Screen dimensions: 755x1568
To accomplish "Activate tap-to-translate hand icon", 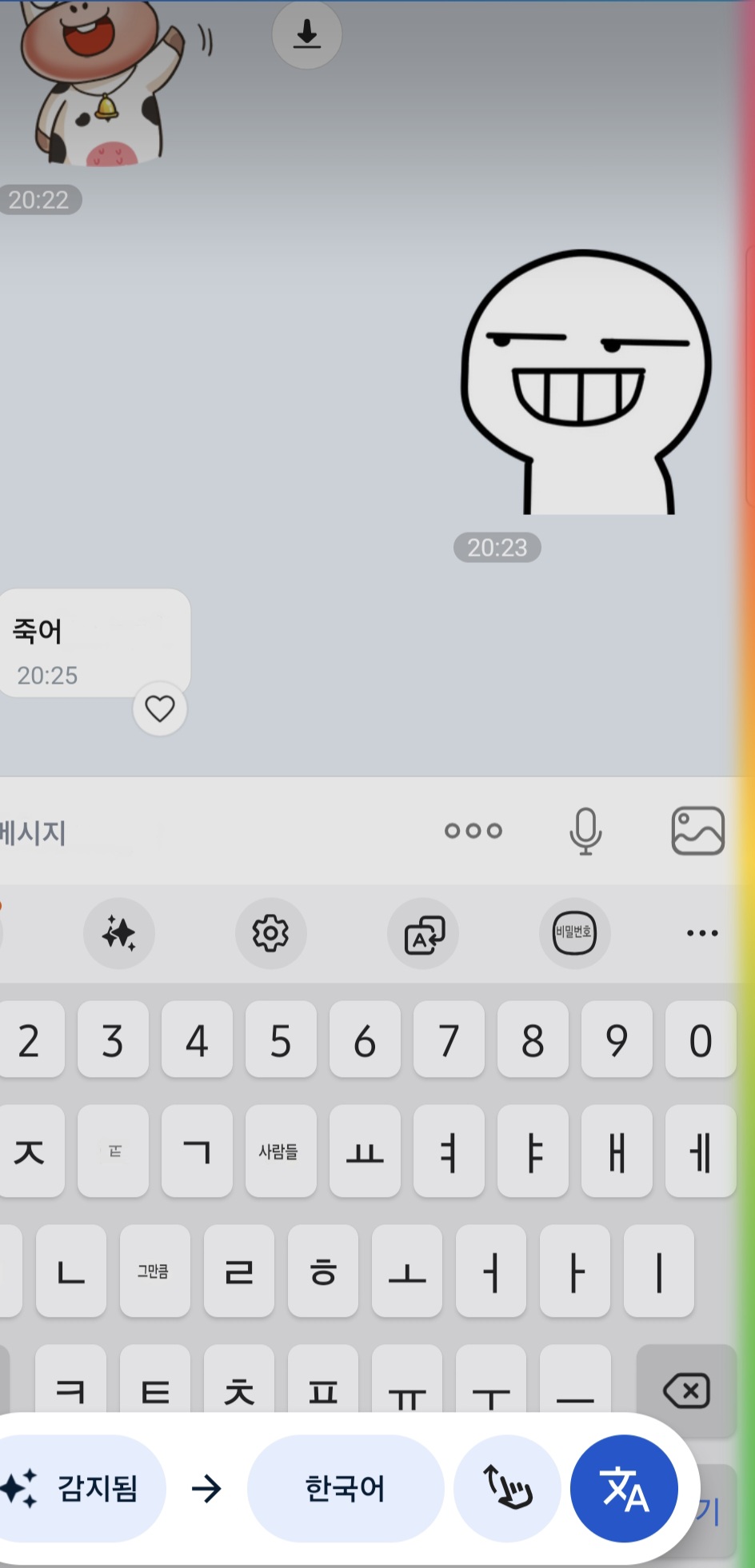I will [x=507, y=1488].
